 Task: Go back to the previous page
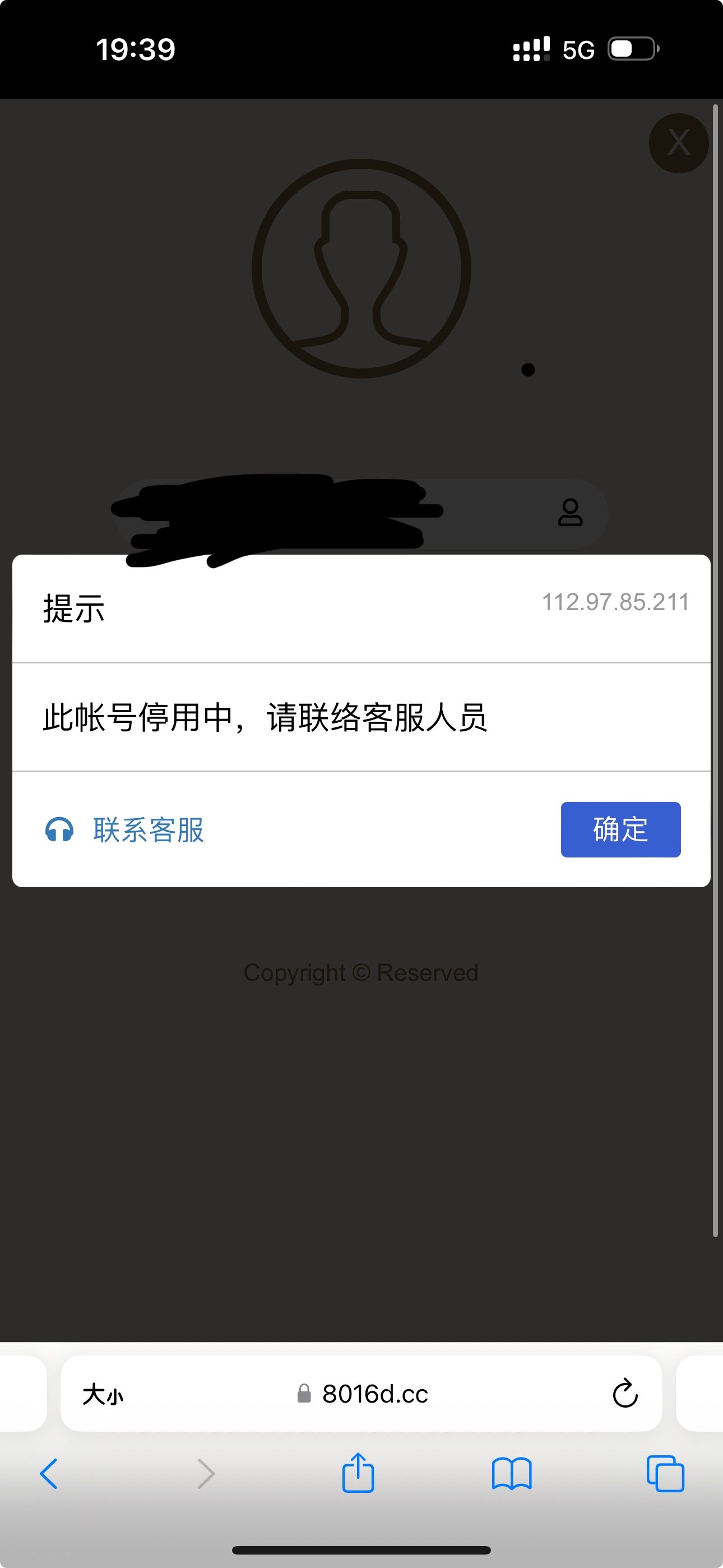tap(49, 1474)
